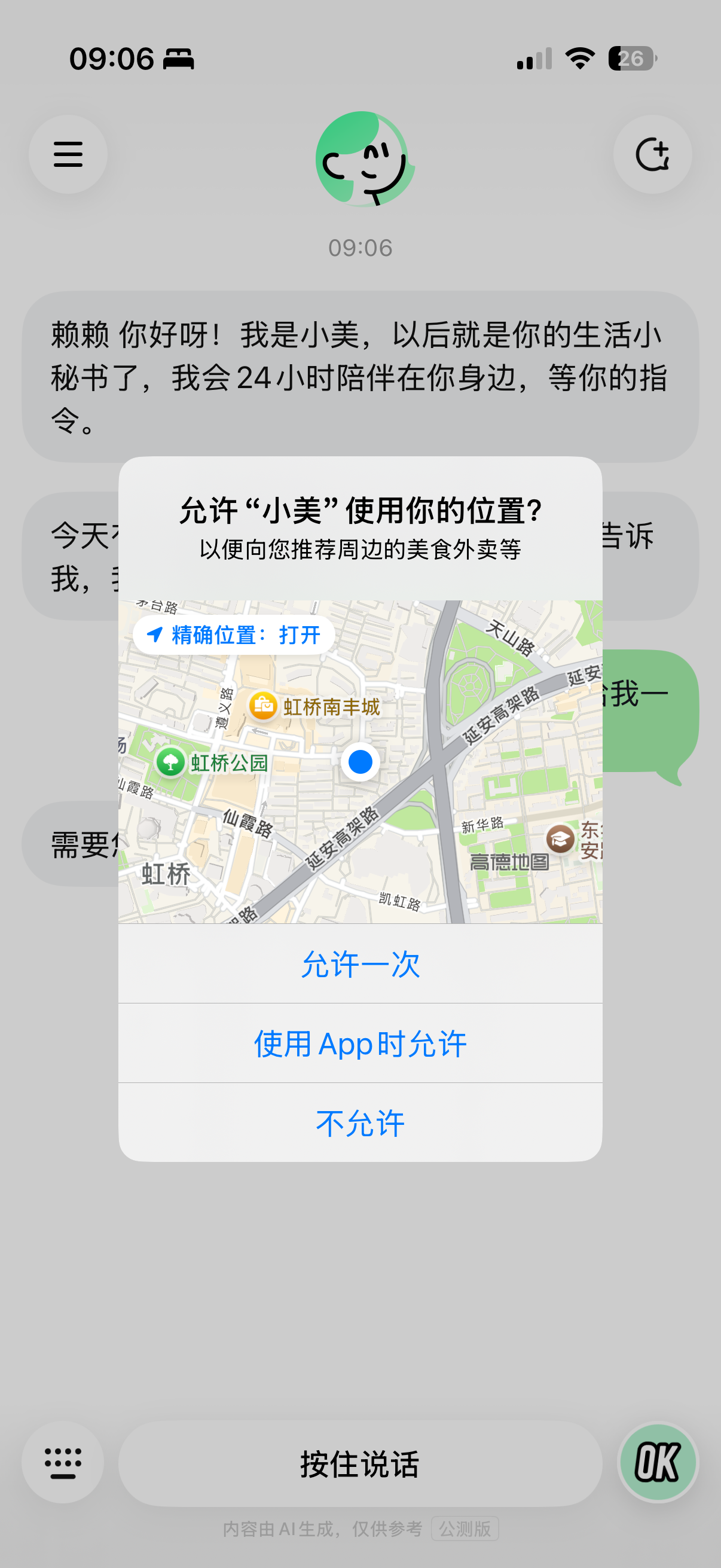Image resolution: width=721 pixels, height=1568 pixels.
Task: Switch to keyboard input
Action: pyautogui.click(x=63, y=1462)
